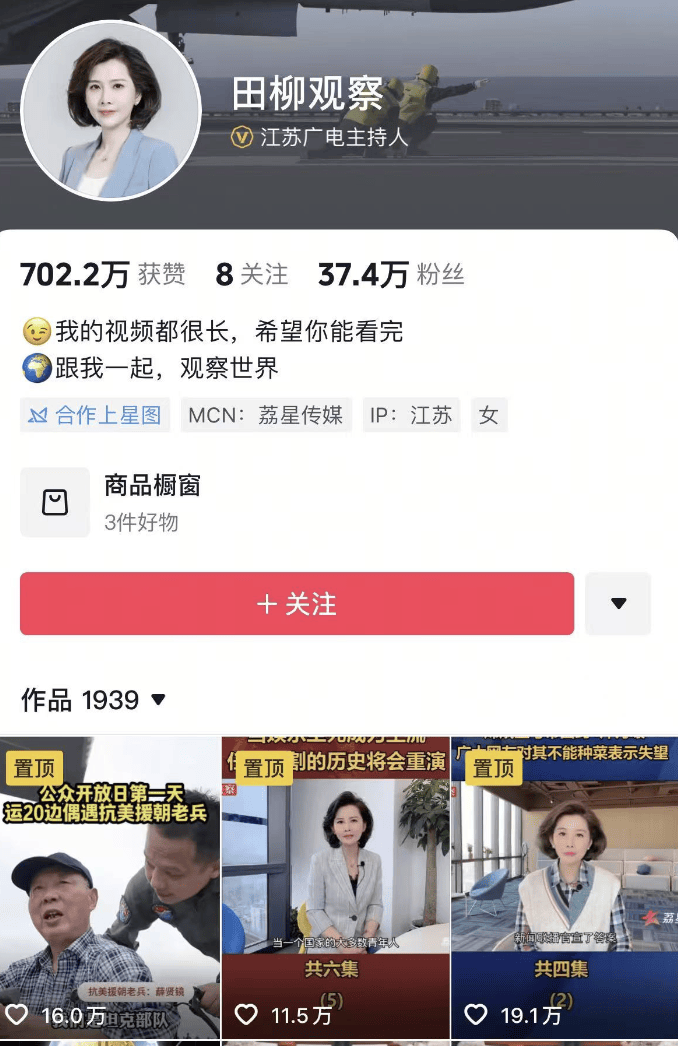View the 8 关注 following list

coord(252,274)
